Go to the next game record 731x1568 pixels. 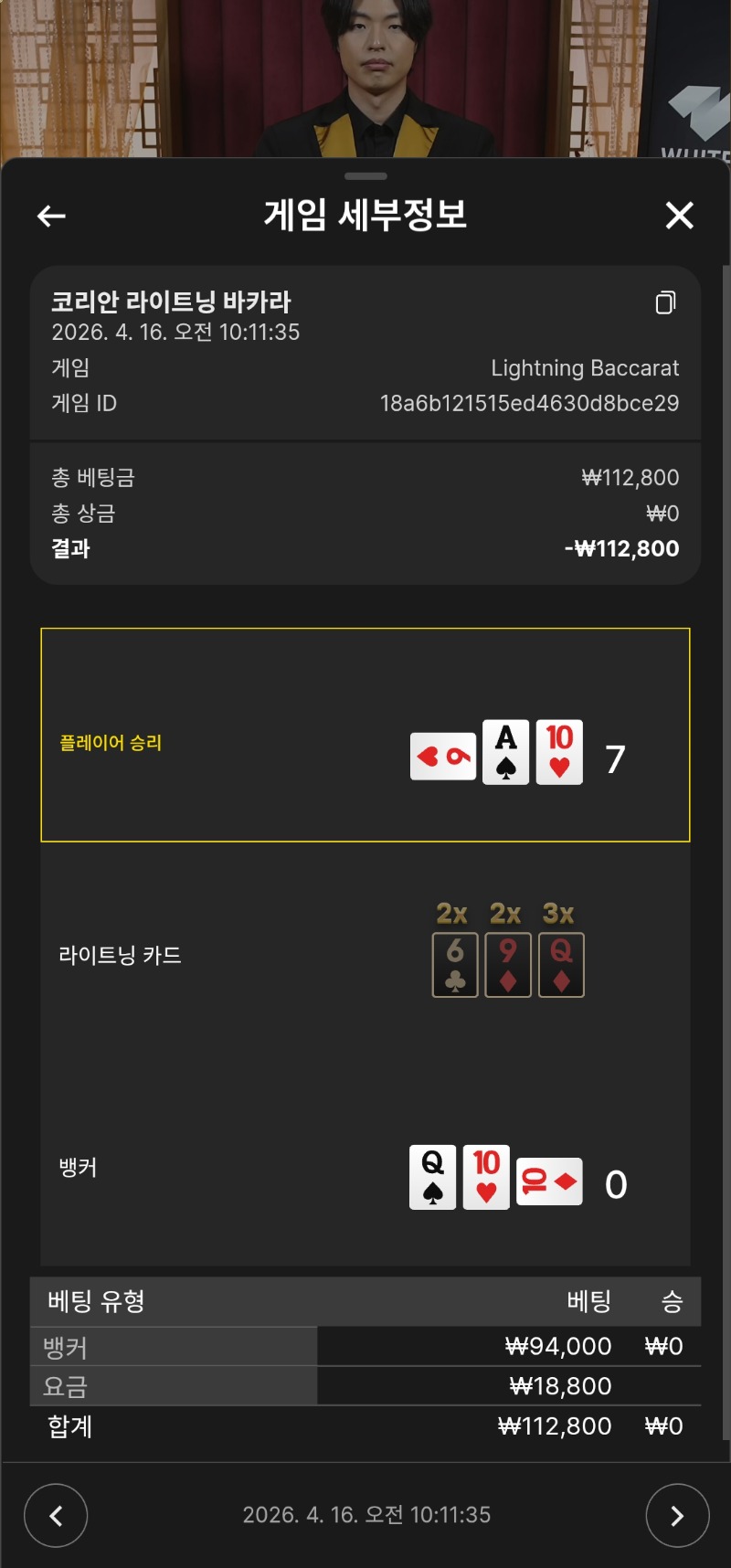click(677, 1515)
